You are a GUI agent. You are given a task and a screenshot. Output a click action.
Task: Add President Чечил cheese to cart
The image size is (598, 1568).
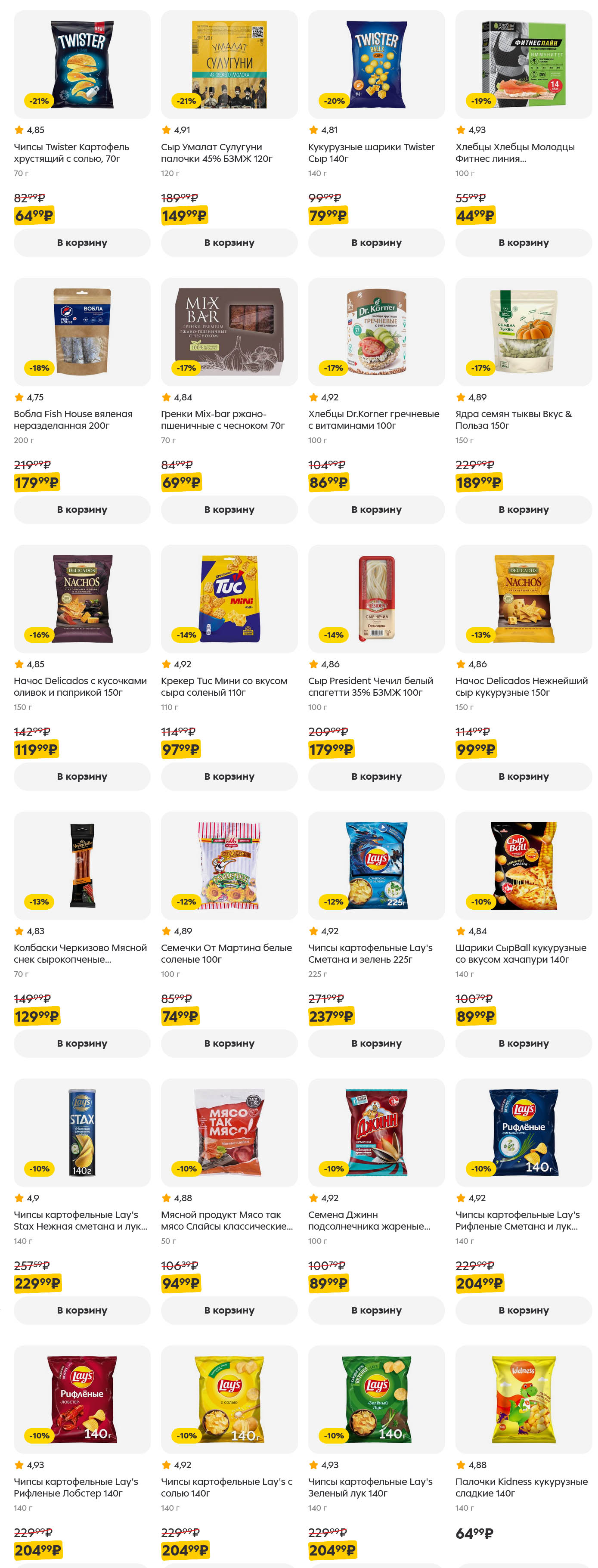coord(376,776)
